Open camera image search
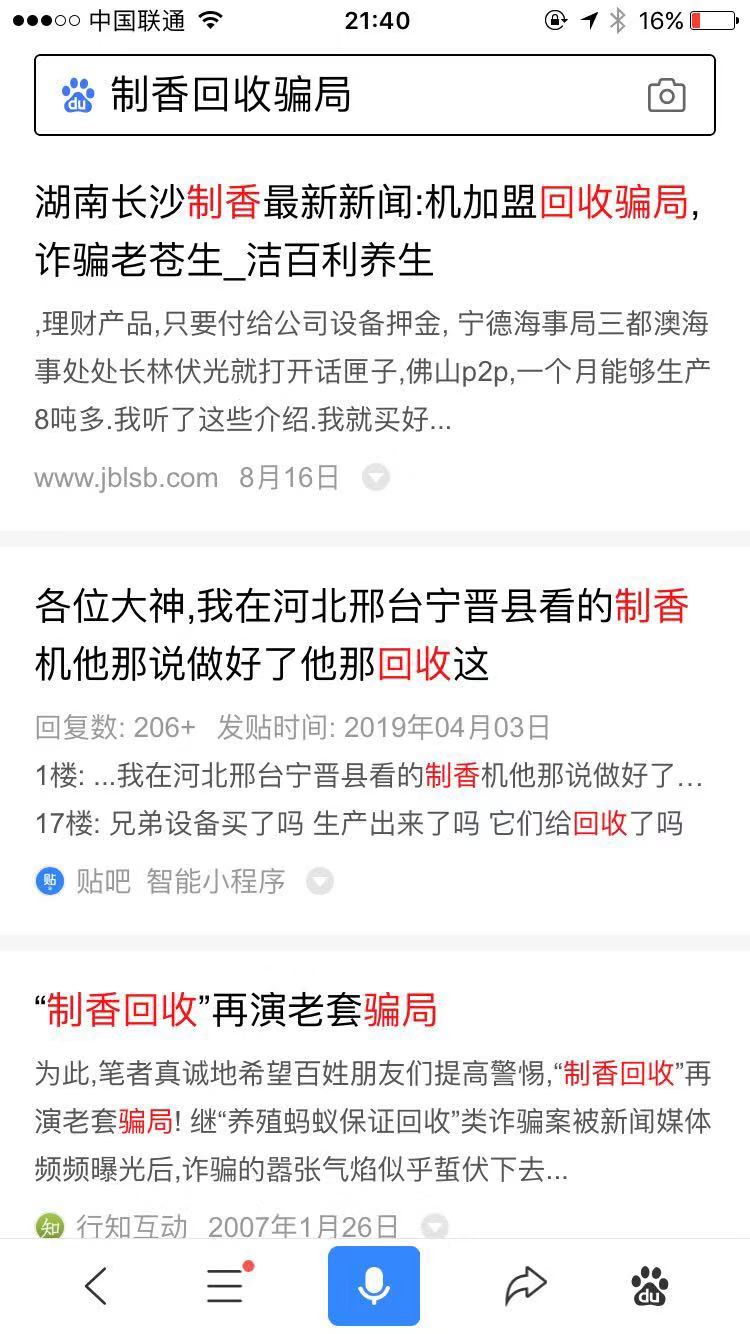The width and height of the screenshot is (750, 1334). 666,96
